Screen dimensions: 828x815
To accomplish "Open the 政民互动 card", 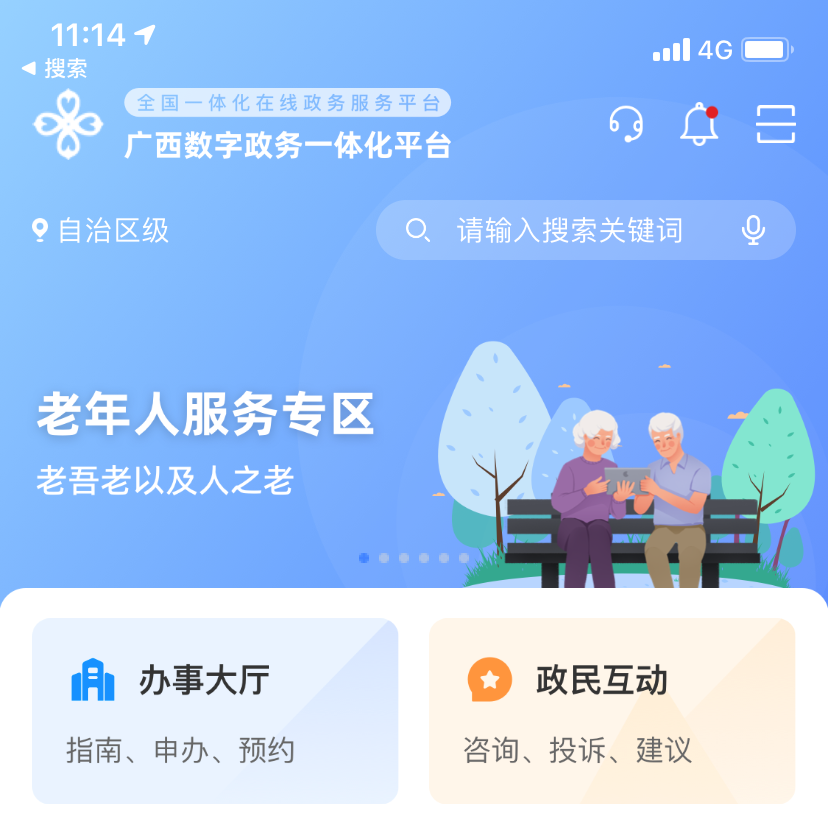I will 612,711.
